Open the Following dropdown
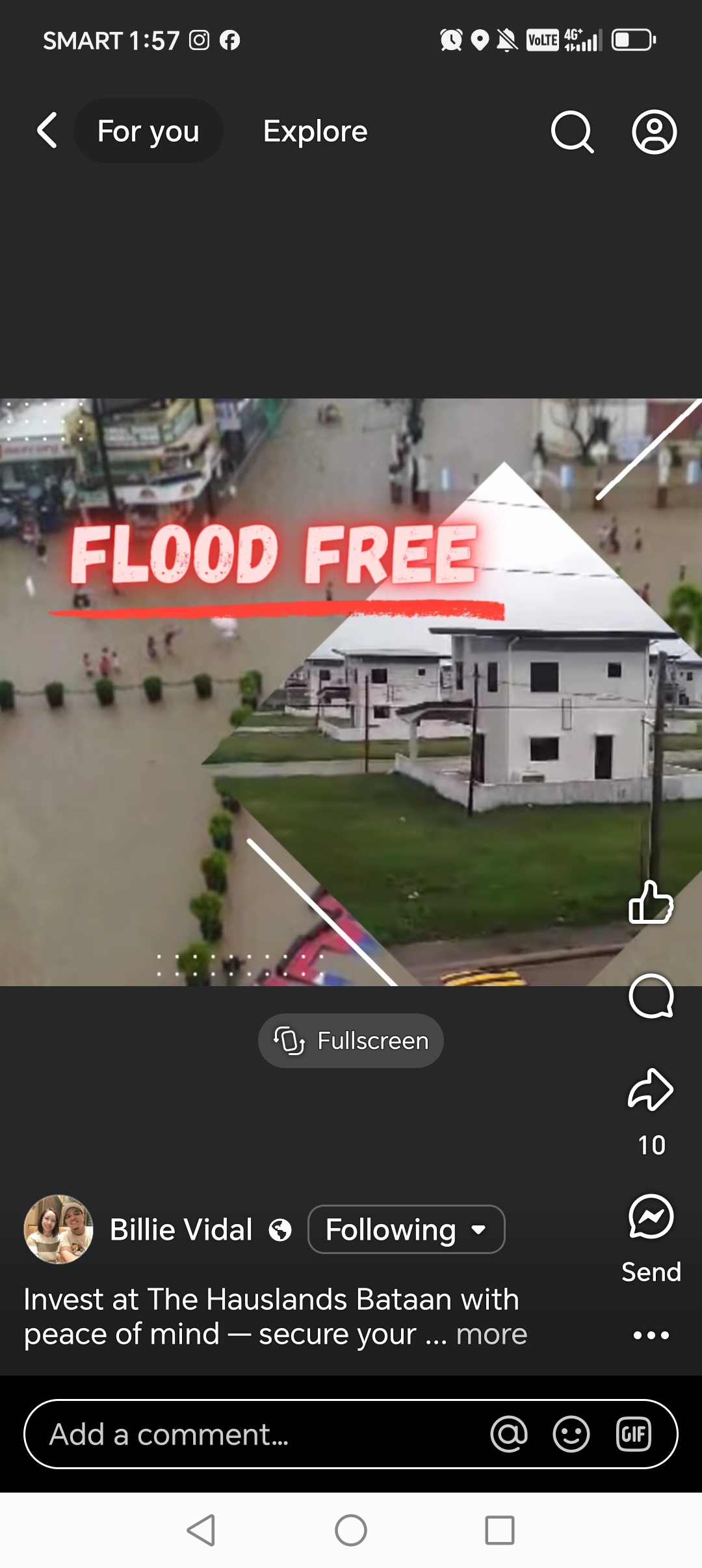 406,1229
